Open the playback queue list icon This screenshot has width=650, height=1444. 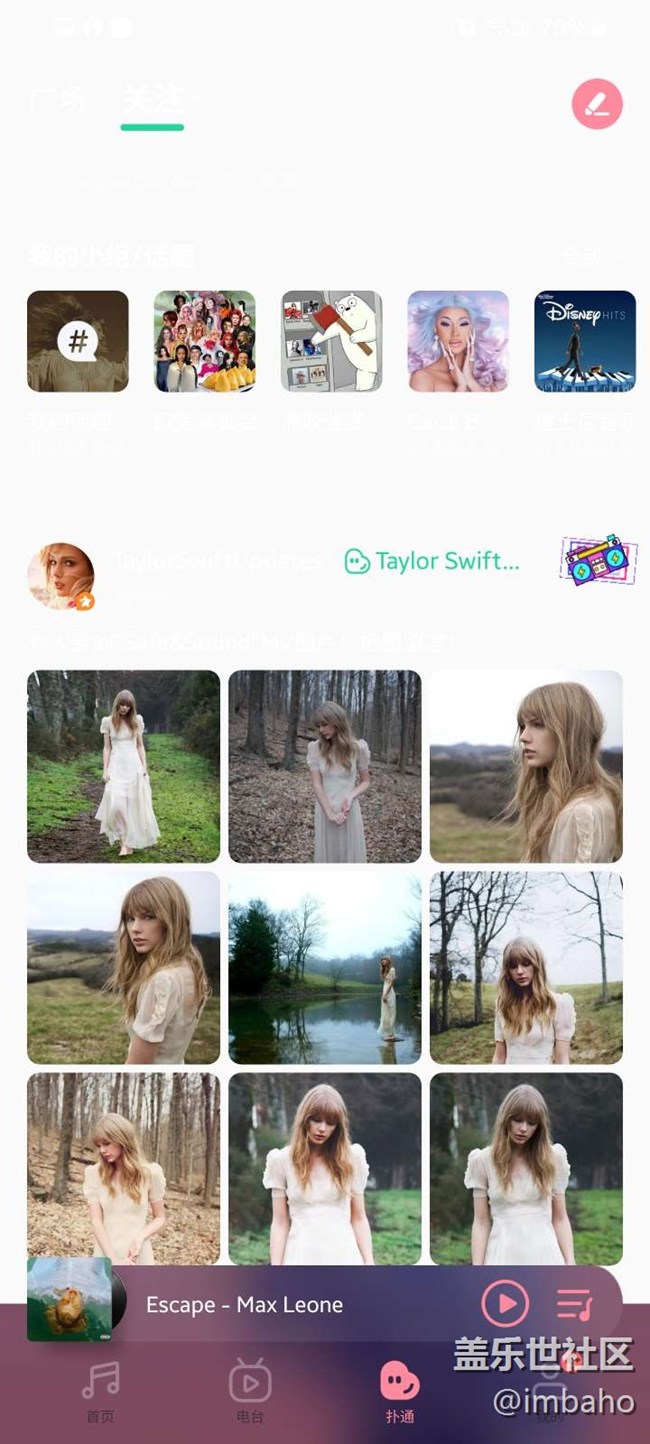click(575, 1303)
